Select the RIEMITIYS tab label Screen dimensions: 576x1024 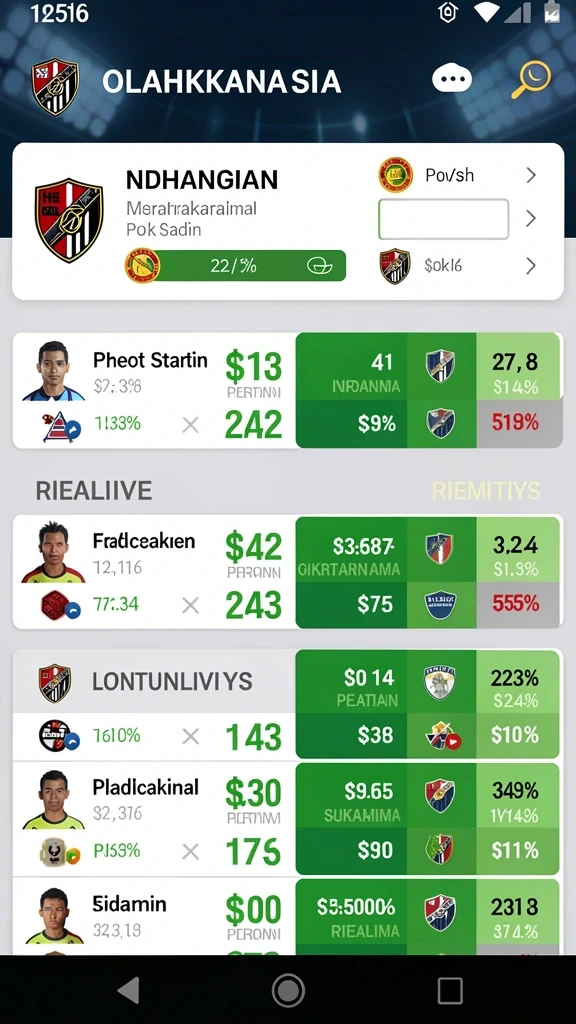point(486,491)
